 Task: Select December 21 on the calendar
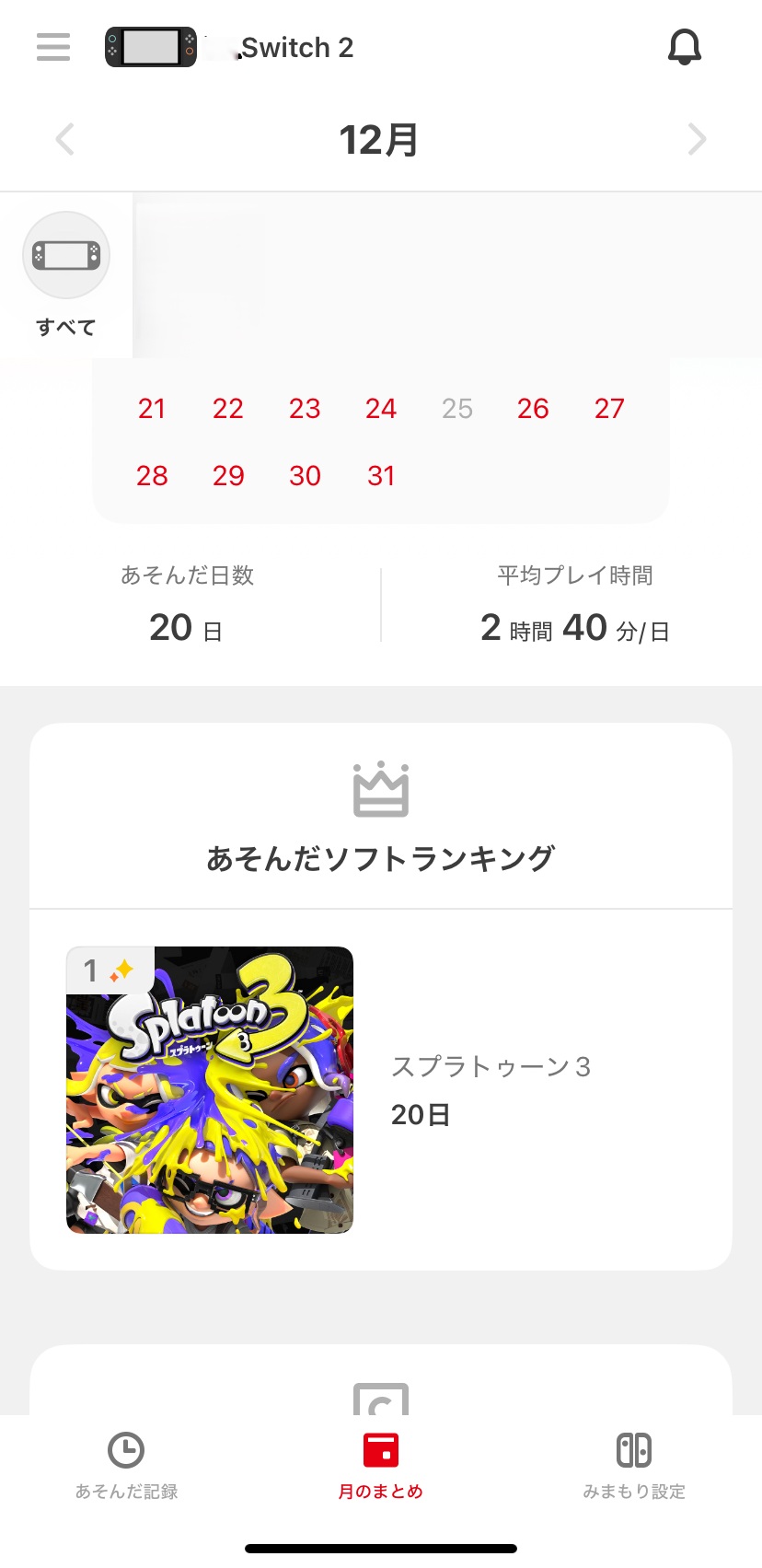click(152, 409)
